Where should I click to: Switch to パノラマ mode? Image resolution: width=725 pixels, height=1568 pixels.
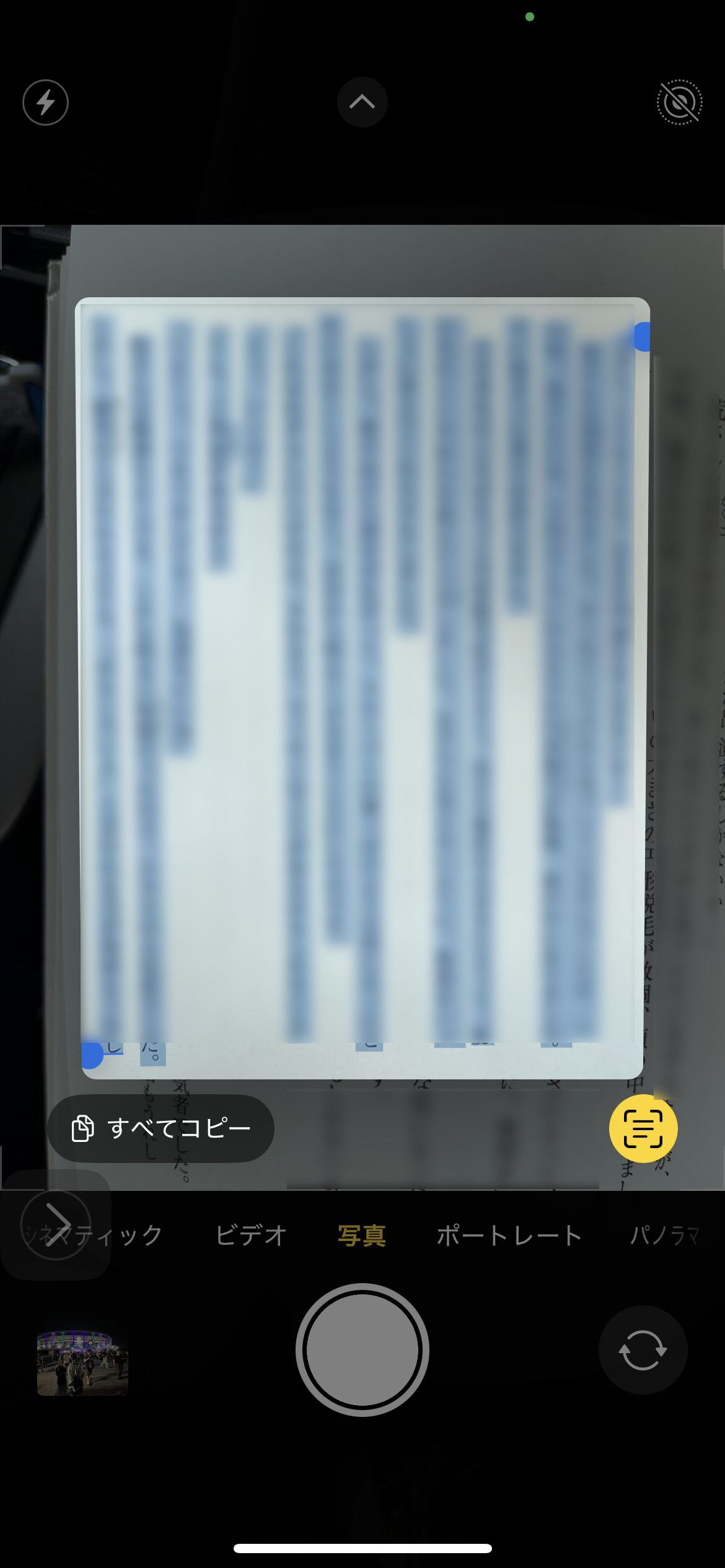click(664, 1235)
